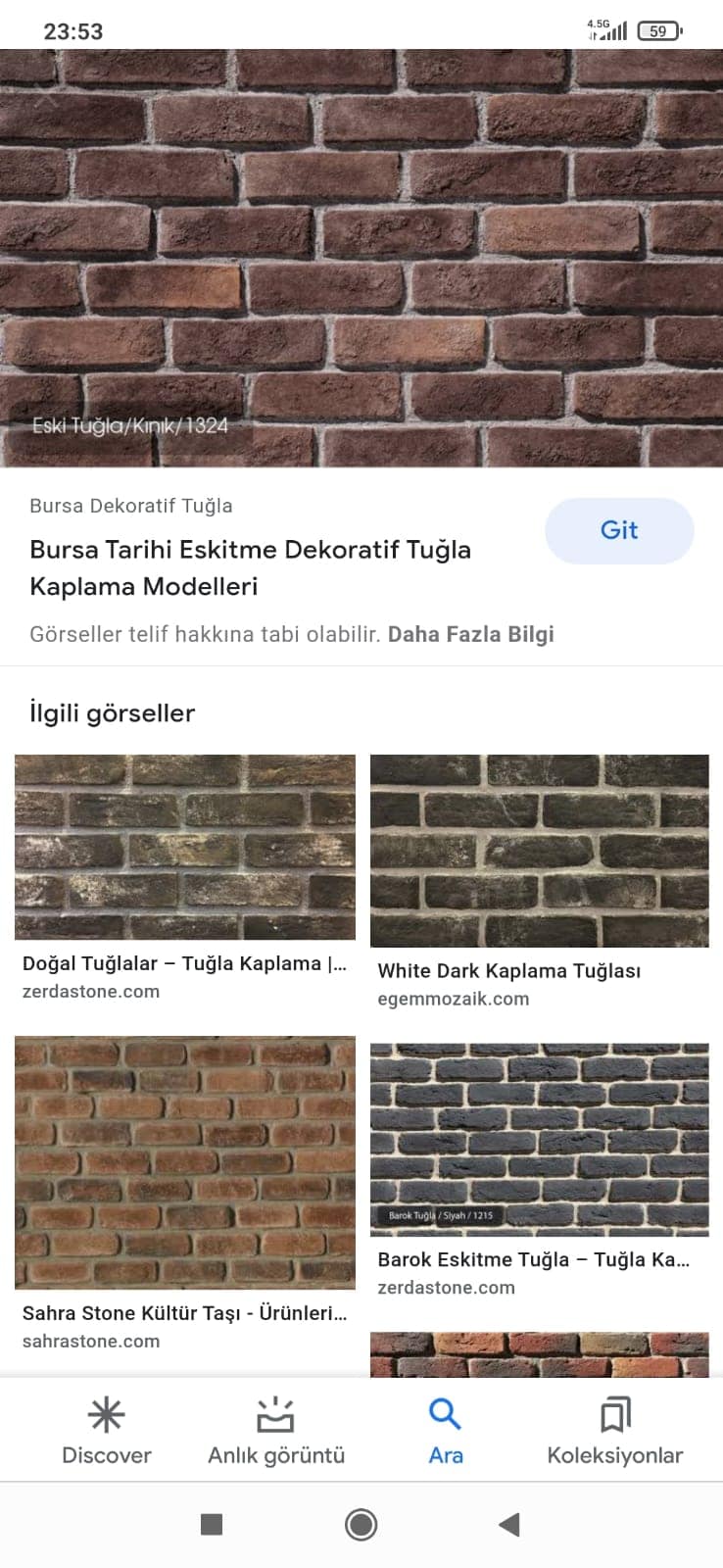Tap the system home button
Screen dimensions: 723x1568
click(x=361, y=1524)
